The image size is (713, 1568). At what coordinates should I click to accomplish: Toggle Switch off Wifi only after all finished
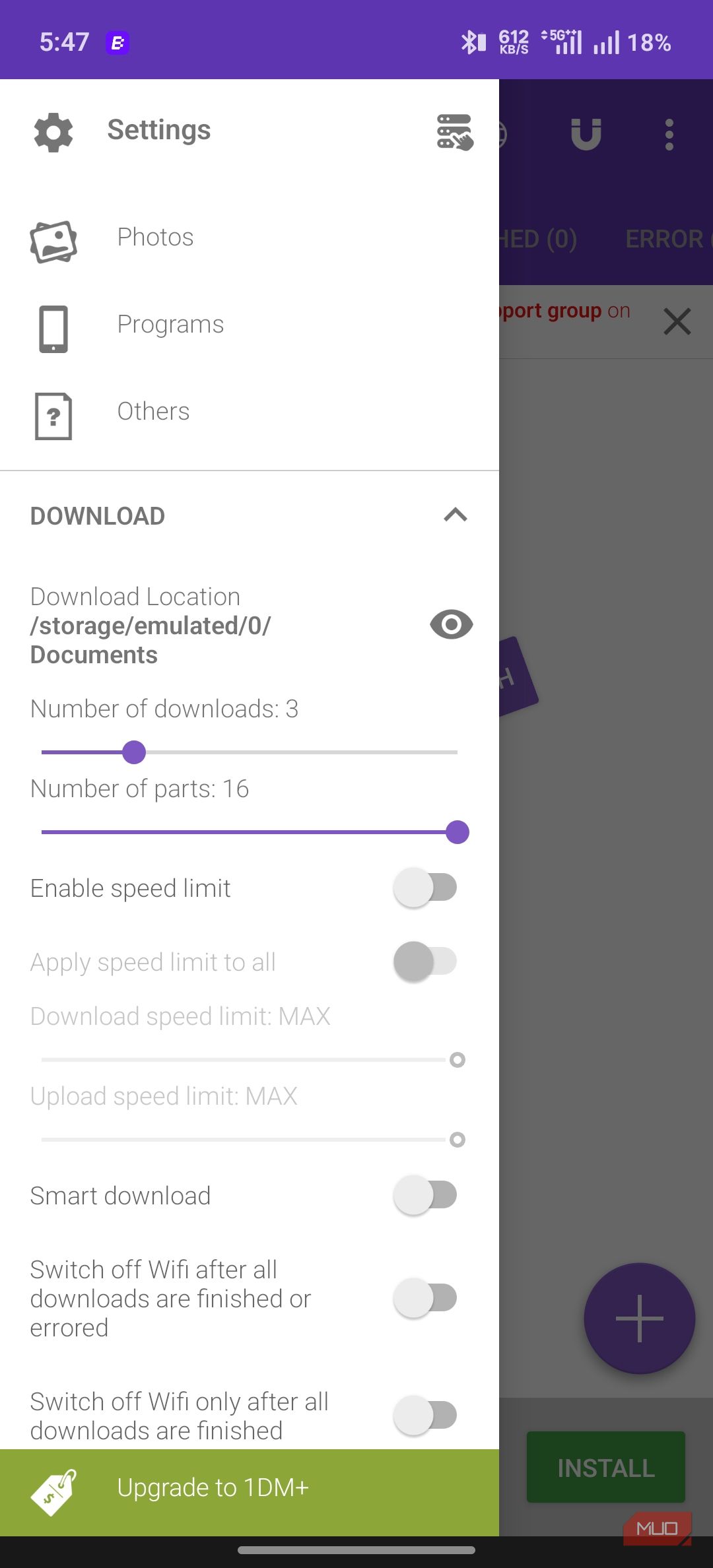(x=426, y=1416)
